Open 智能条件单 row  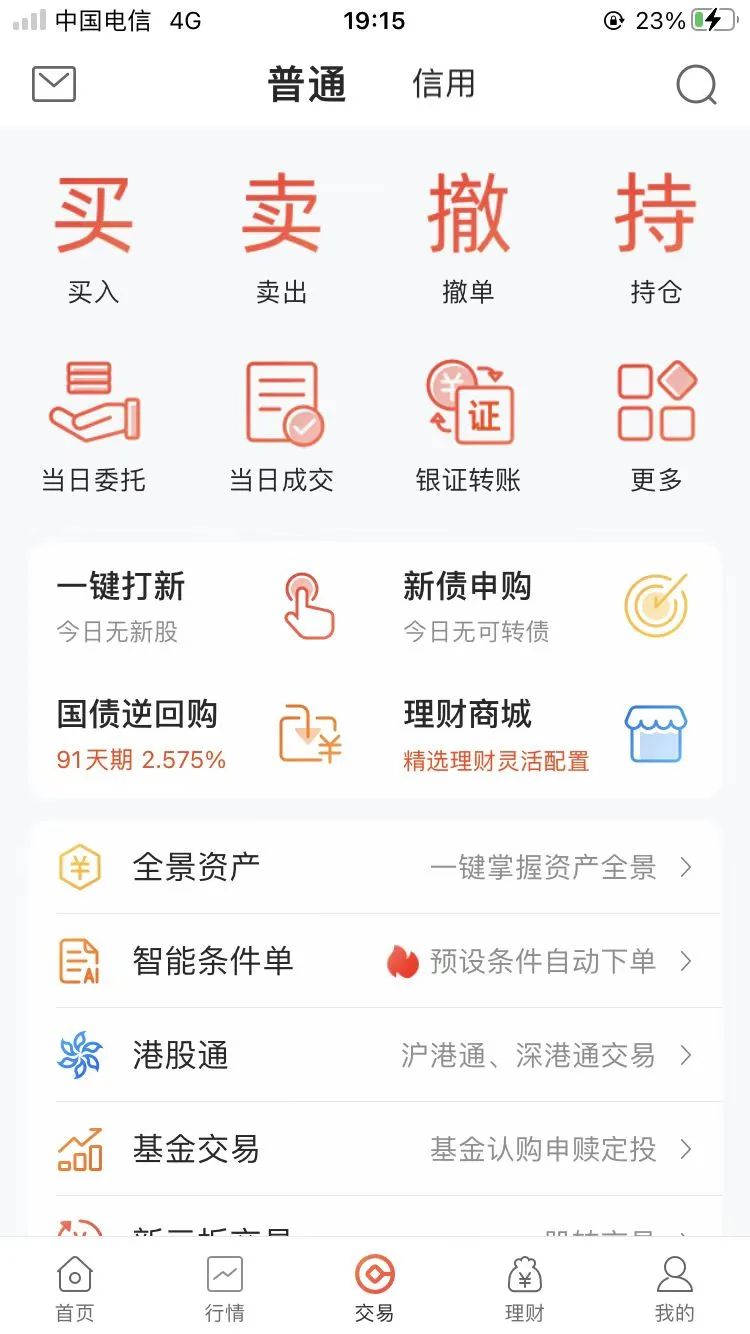tap(375, 961)
